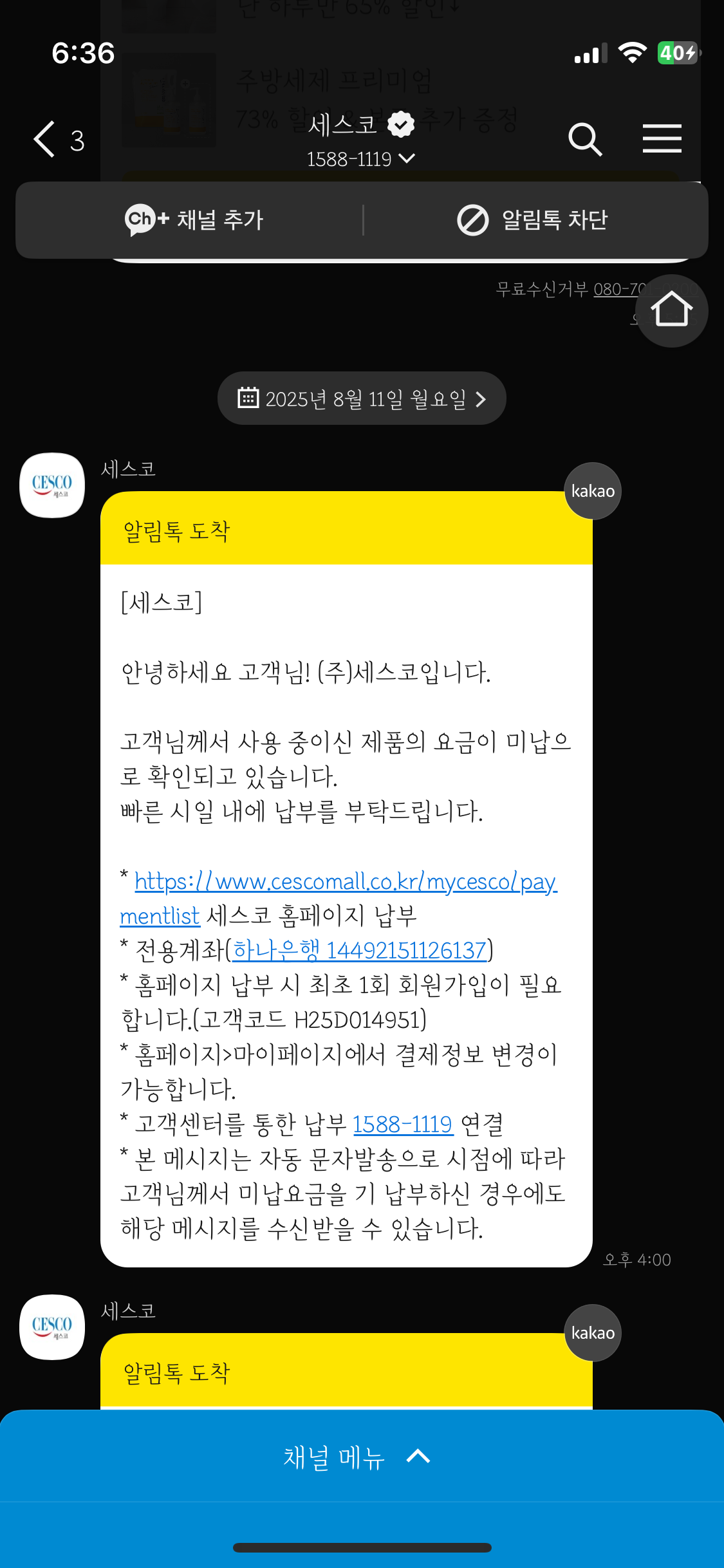
Task: Tap 채널 추가 to add channel
Action: (193, 220)
